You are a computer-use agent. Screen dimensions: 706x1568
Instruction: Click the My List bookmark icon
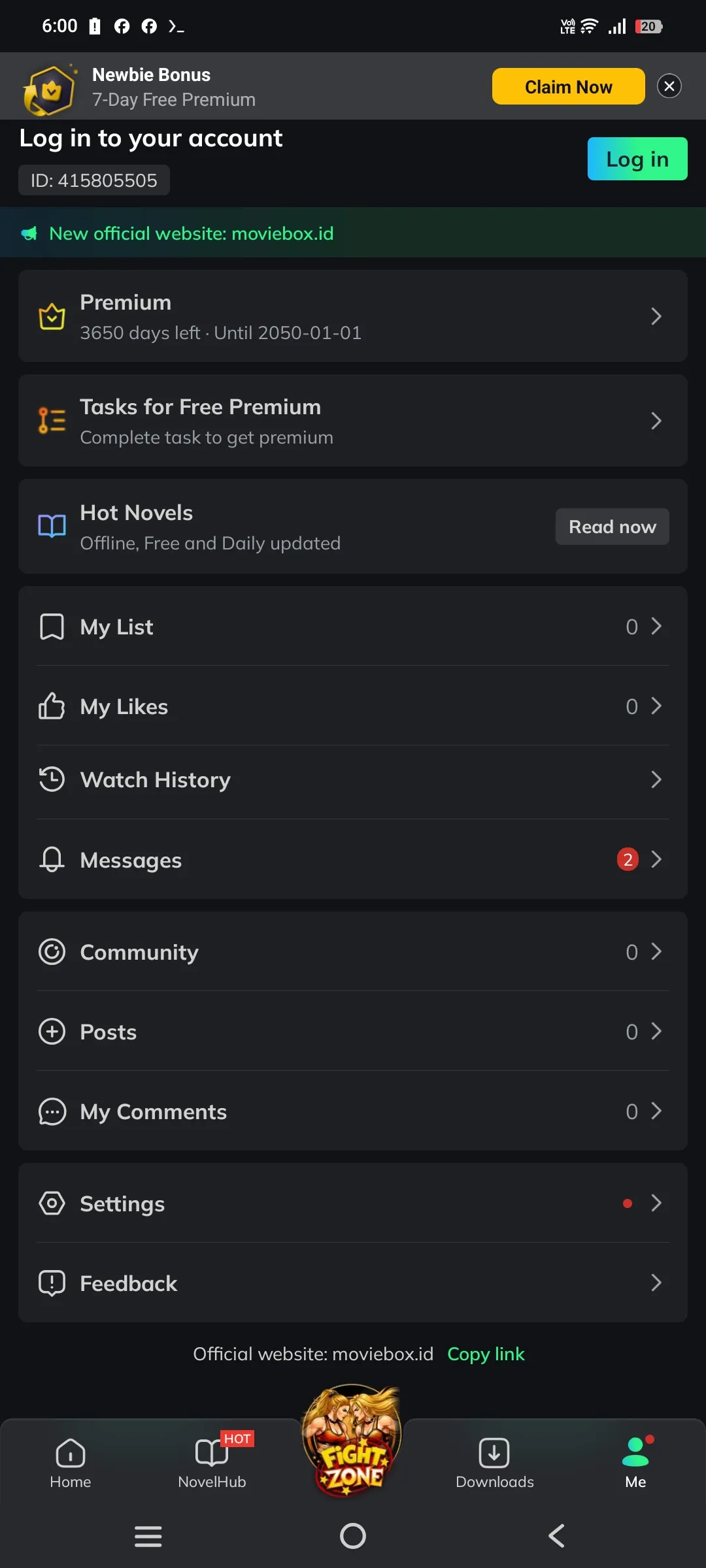pos(52,626)
